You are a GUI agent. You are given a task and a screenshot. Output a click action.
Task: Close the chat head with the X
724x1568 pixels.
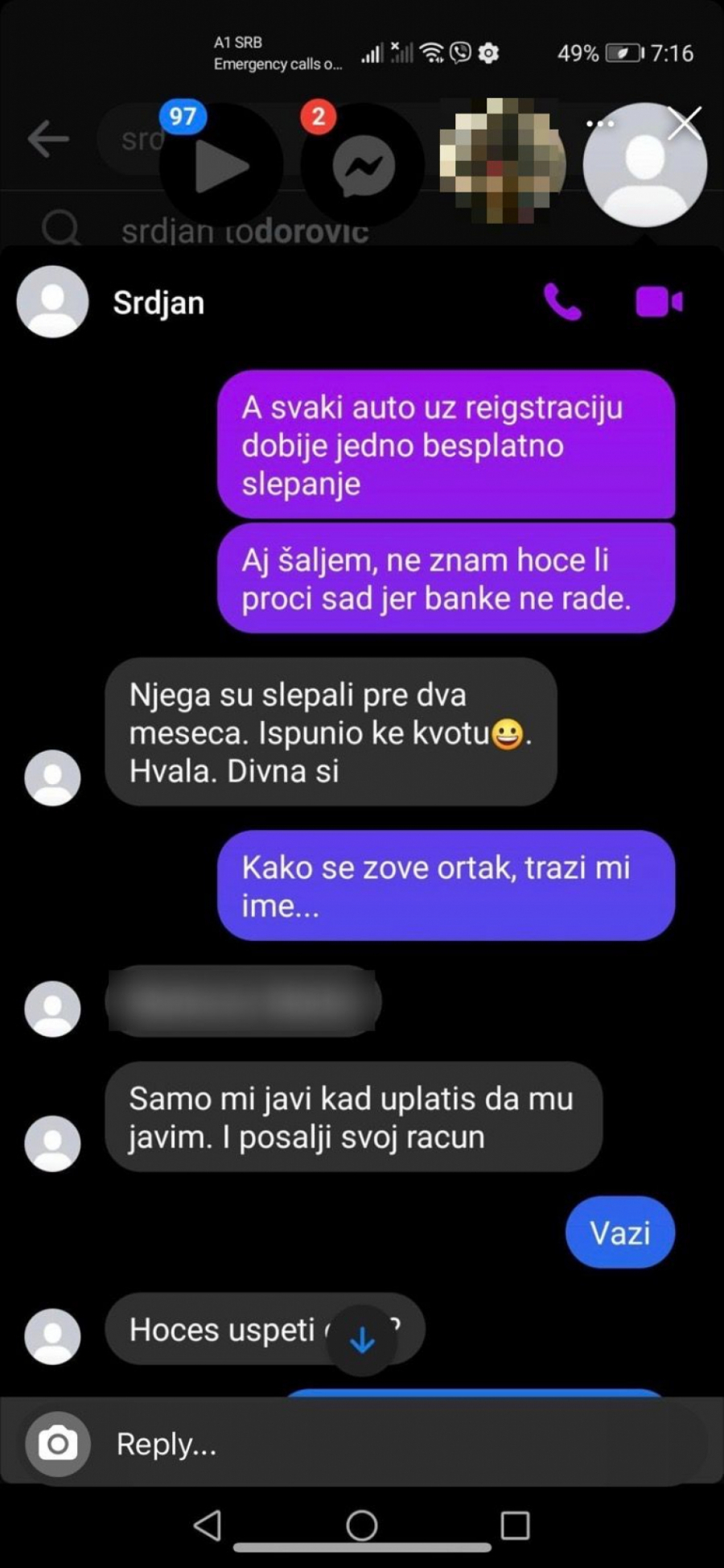tap(685, 124)
